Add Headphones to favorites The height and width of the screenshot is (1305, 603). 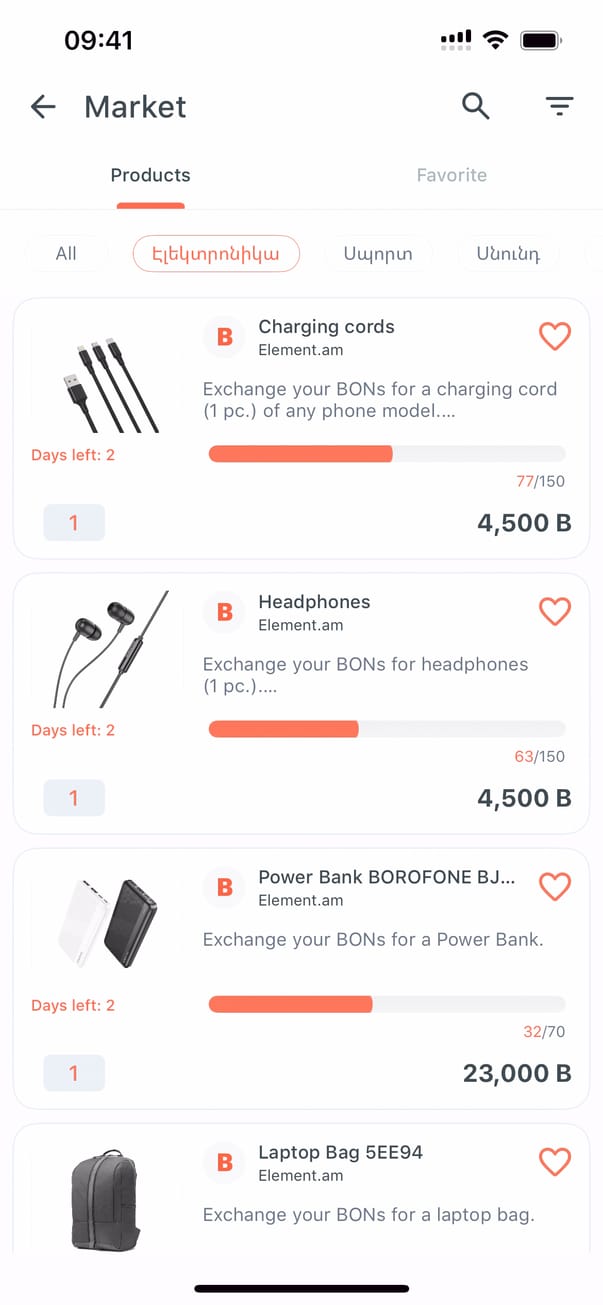click(555, 611)
